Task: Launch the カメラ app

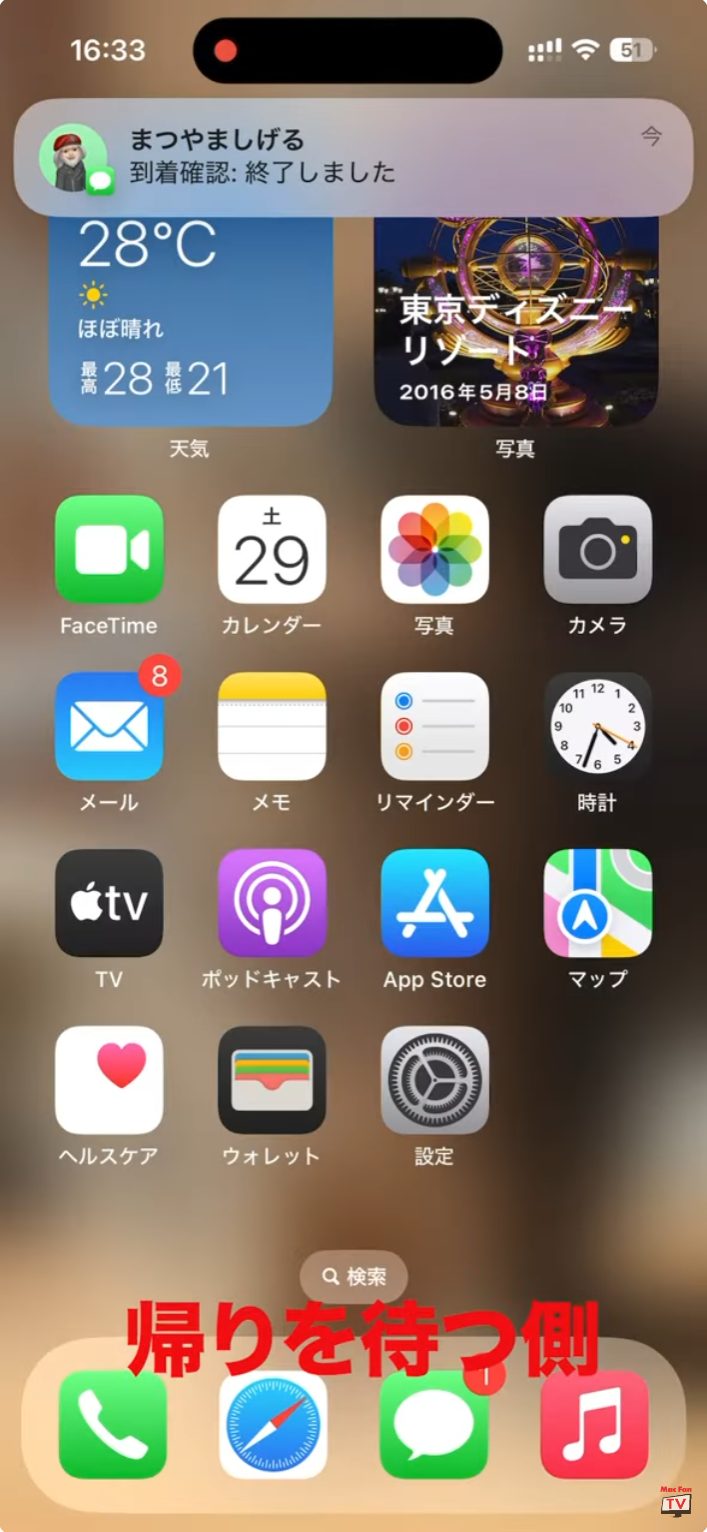Action: 597,549
